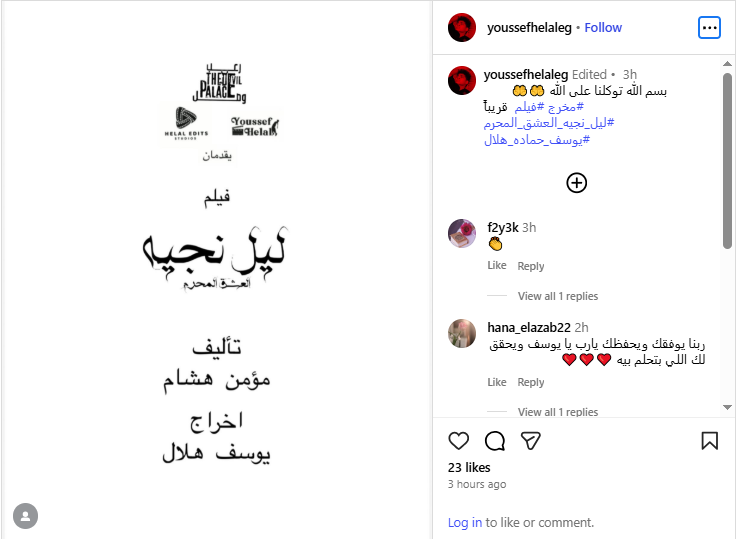The height and width of the screenshot is (539, 737).
Task: Open the post's more options menu
Action: pos(709,28)
